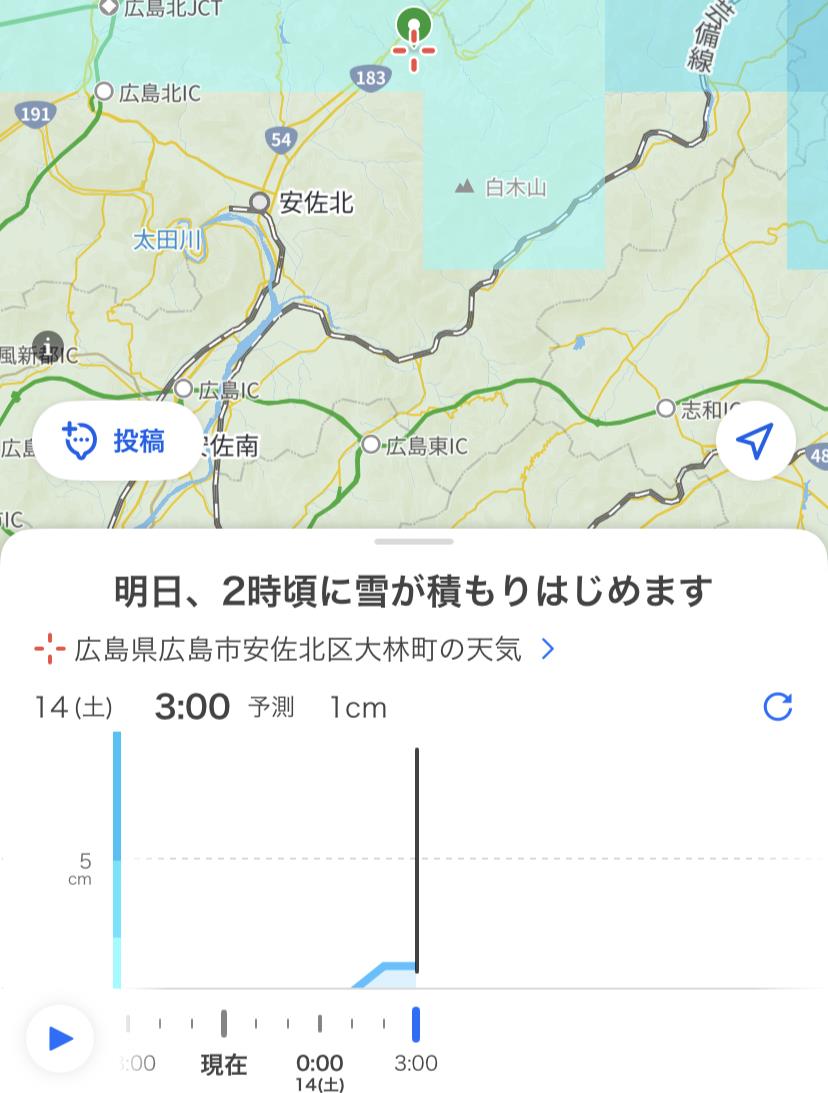Play the snow forecast animation
The image size is (828, 1093).
pos(60,1038)
